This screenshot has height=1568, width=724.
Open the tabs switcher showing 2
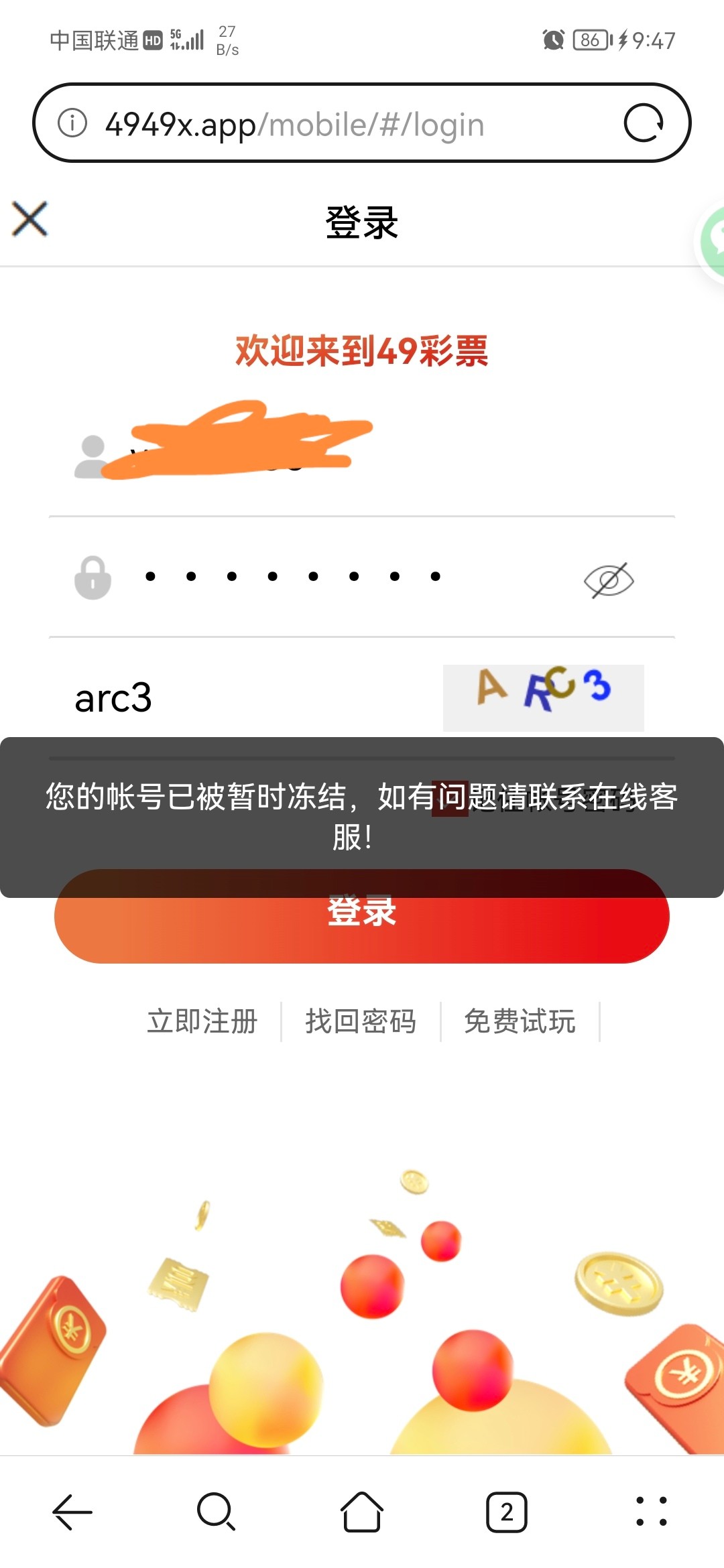506,1512
